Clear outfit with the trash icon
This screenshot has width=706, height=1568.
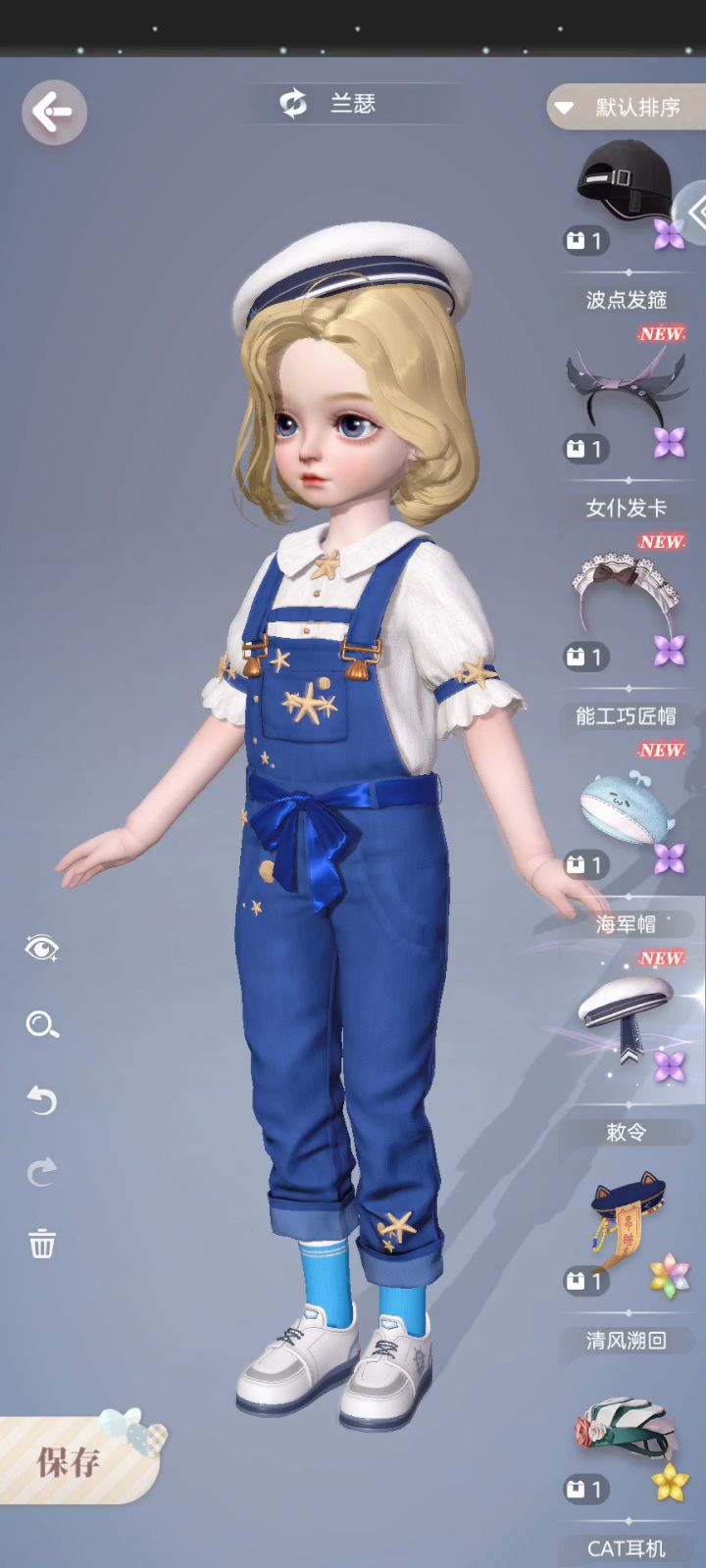click(42, 1245)
